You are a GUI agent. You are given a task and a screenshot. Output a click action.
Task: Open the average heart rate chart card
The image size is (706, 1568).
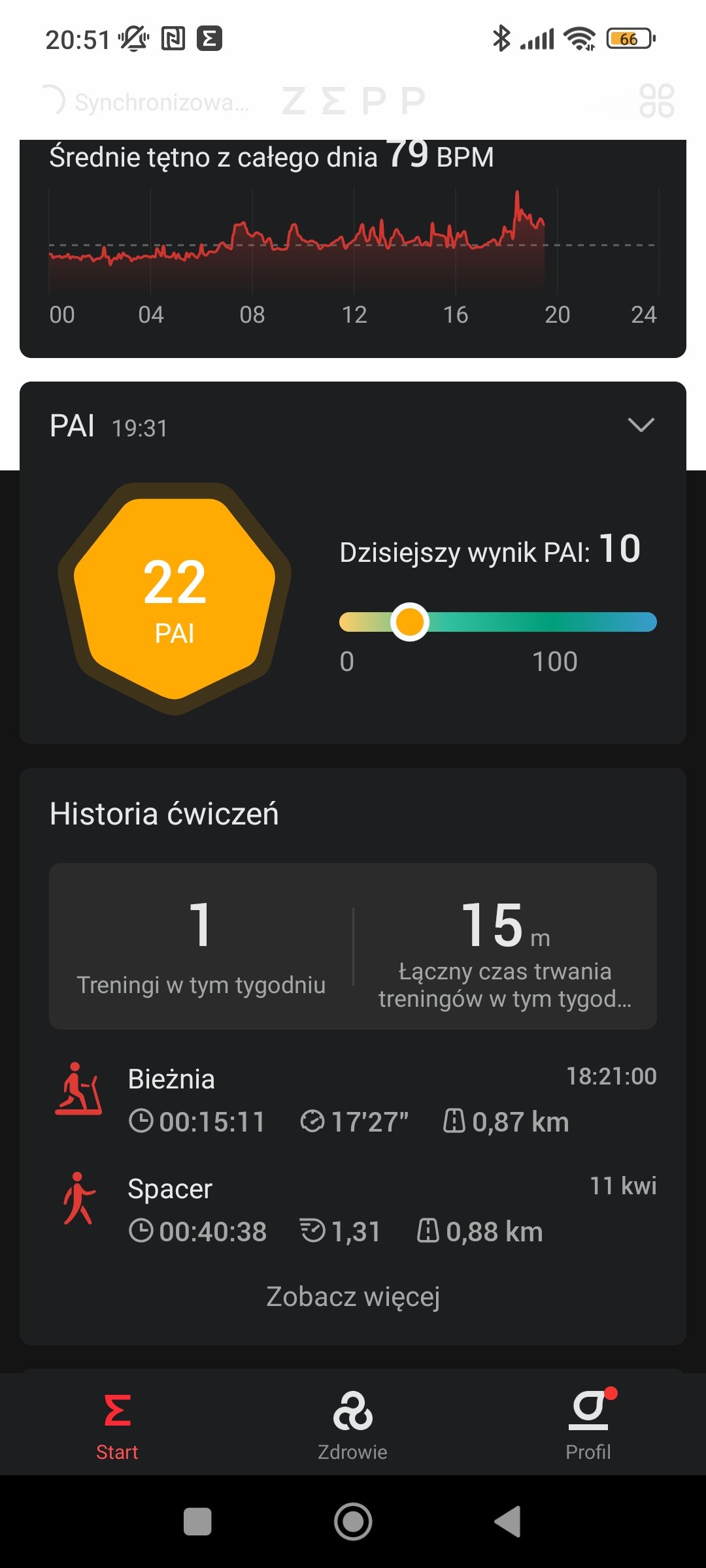[353, 248]
